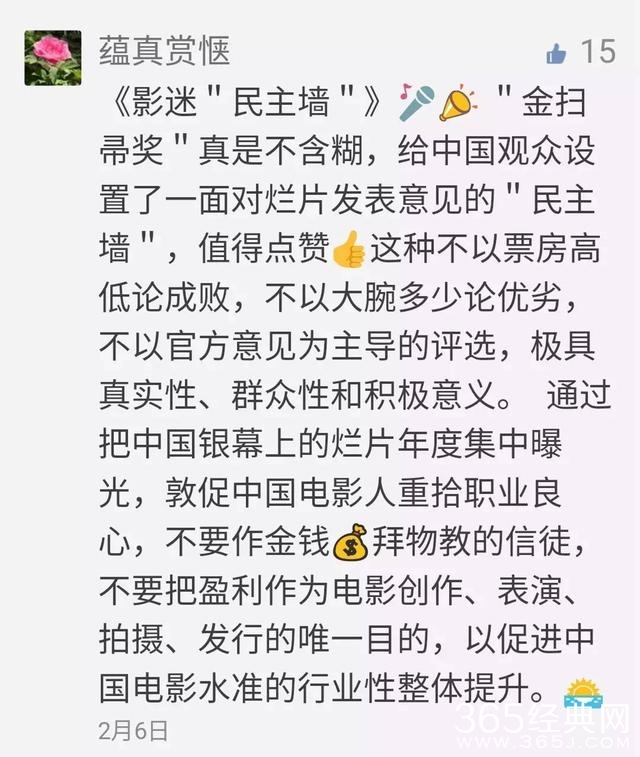Like the comment by 蕴真赏惬
Image resolution: width=640 pixels, height=757 pixels.
click(x=557, y=52)
